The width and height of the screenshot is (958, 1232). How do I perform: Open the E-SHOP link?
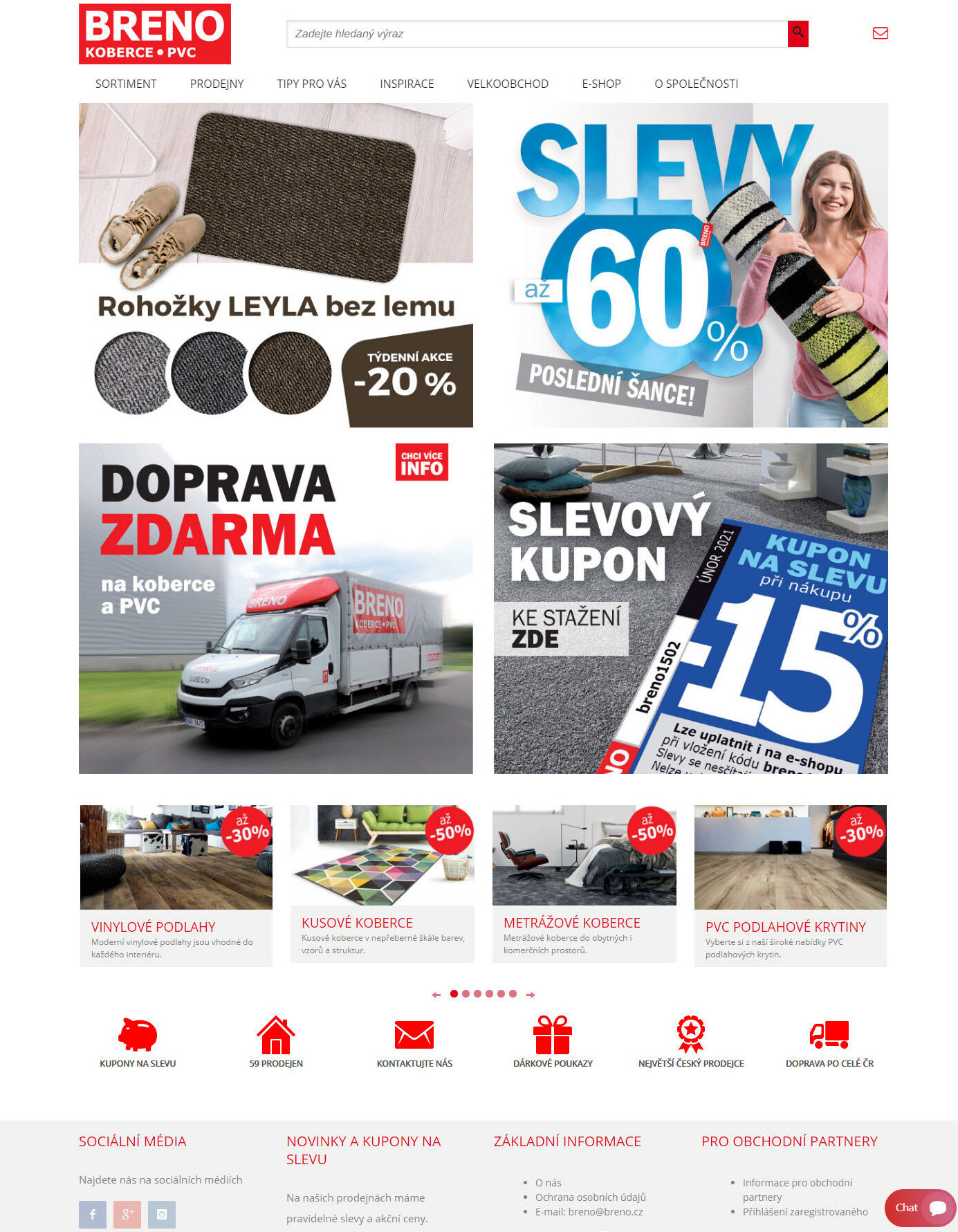point(601,84)
